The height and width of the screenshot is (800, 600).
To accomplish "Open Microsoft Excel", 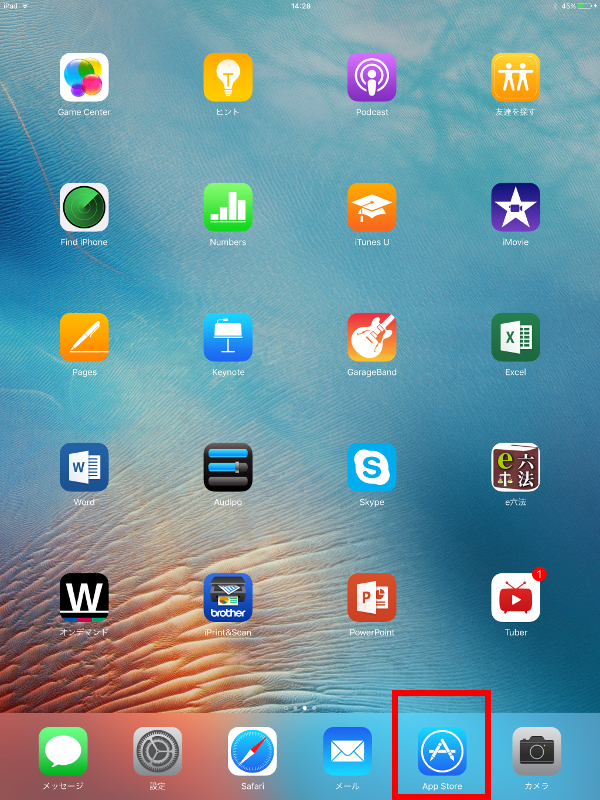I will [516, 337].
